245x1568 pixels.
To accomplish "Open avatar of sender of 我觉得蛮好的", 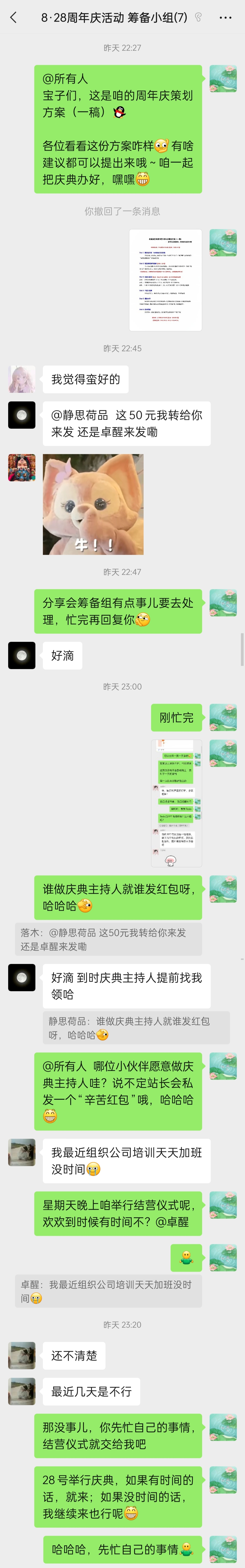I will 21,379.
